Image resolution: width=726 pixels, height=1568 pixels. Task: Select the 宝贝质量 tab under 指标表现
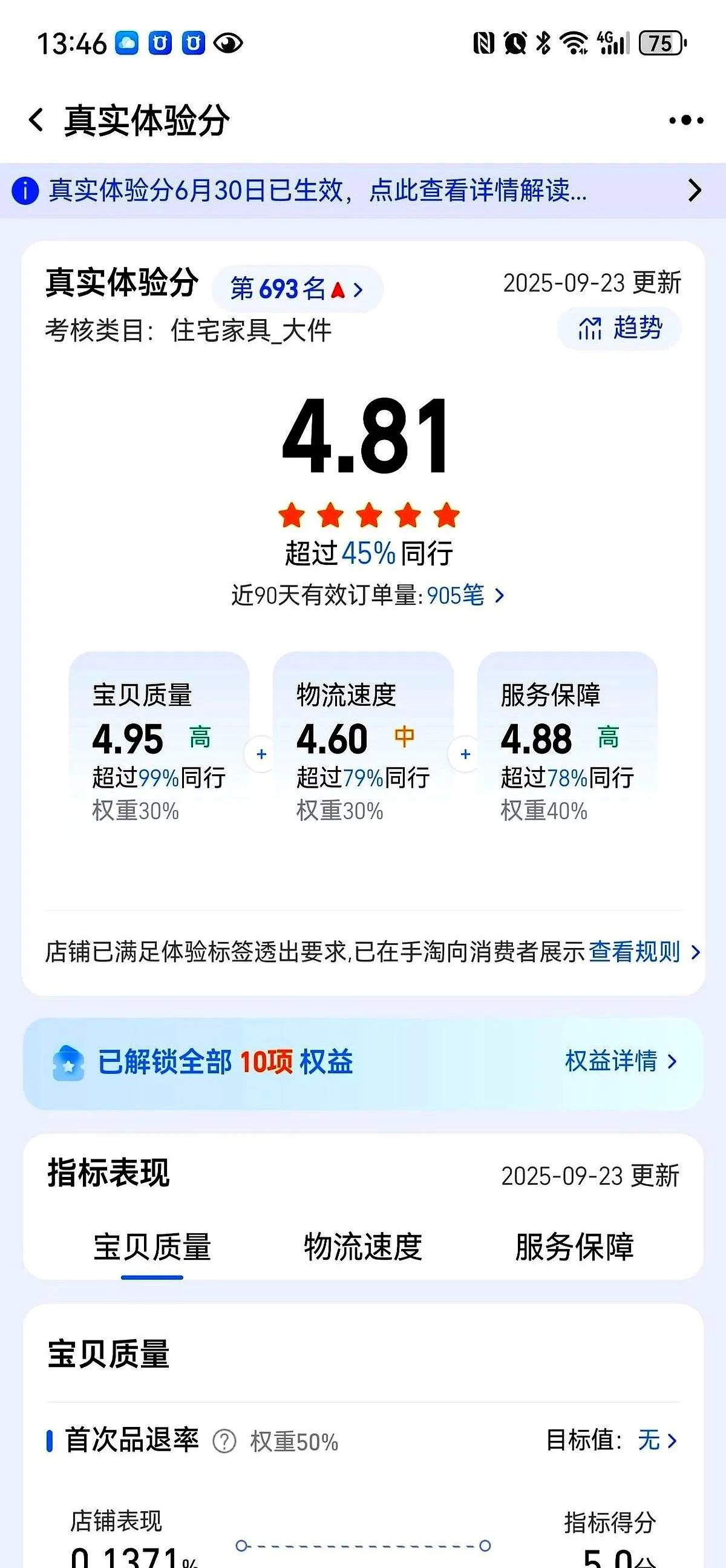(152, 1247)
